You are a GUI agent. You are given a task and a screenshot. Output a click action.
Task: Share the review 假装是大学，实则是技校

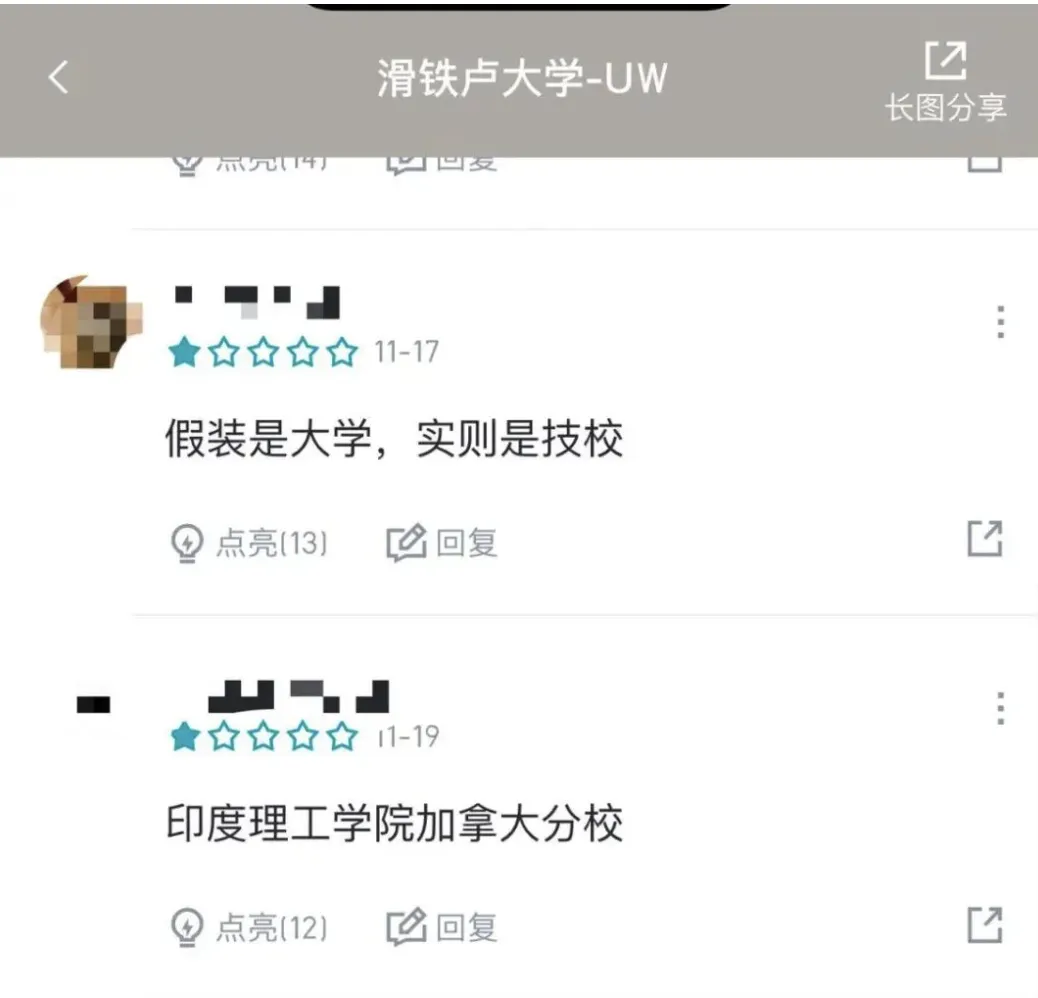coord(985,539)
